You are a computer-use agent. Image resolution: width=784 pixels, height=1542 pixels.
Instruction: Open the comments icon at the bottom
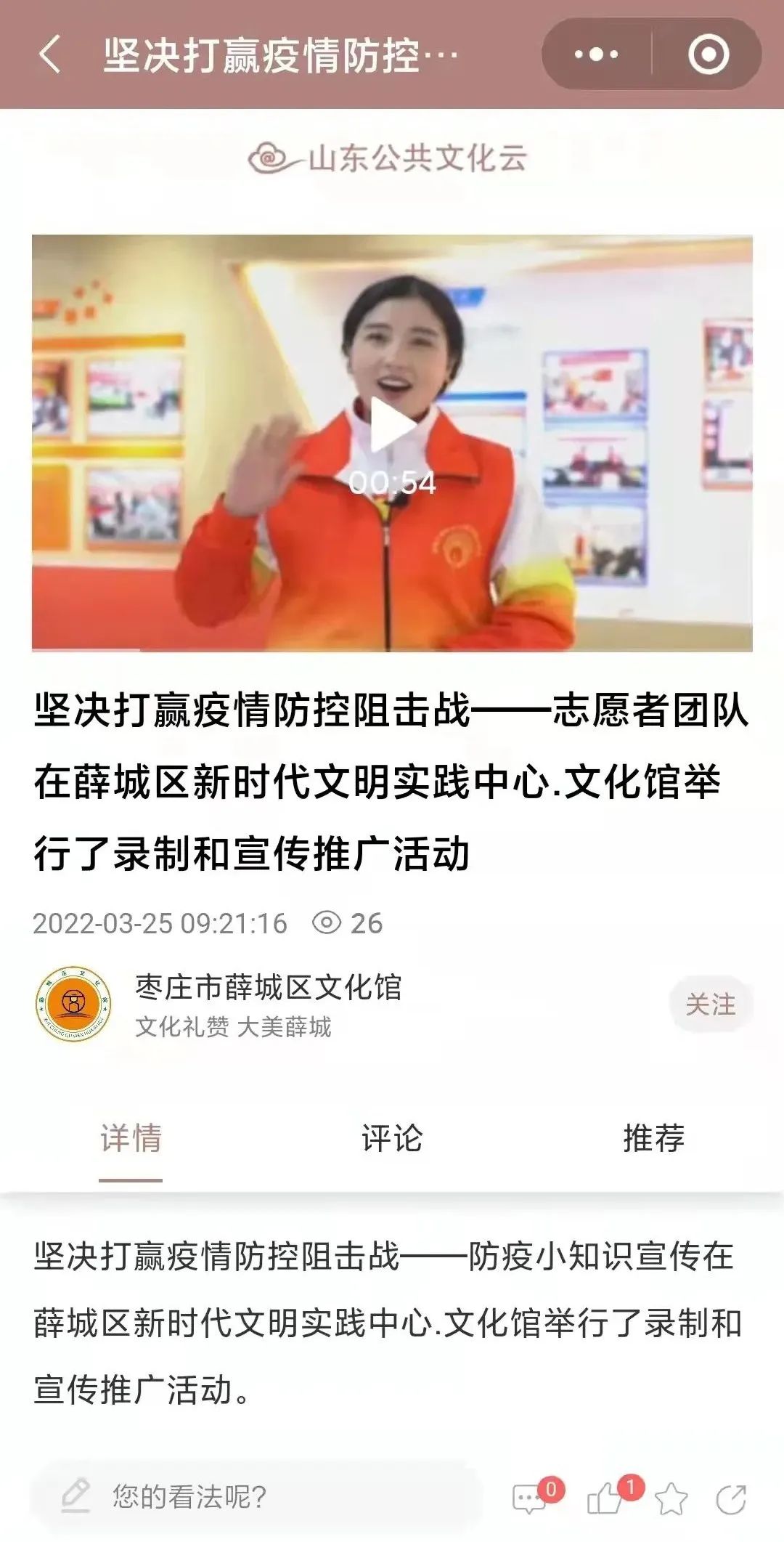coord(528,1499)
